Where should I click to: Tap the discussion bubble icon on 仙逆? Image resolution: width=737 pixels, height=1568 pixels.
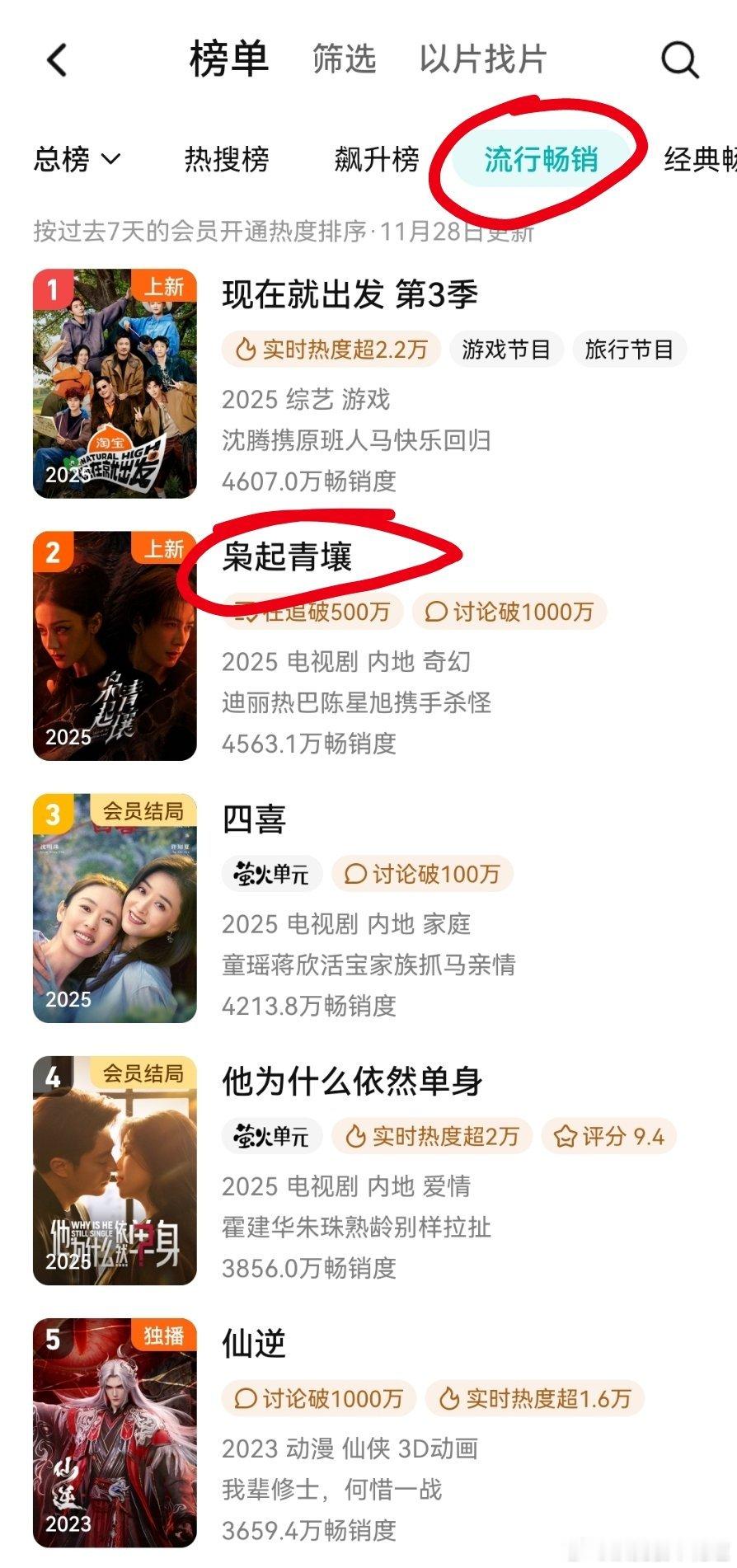(x=244, y=1399)
